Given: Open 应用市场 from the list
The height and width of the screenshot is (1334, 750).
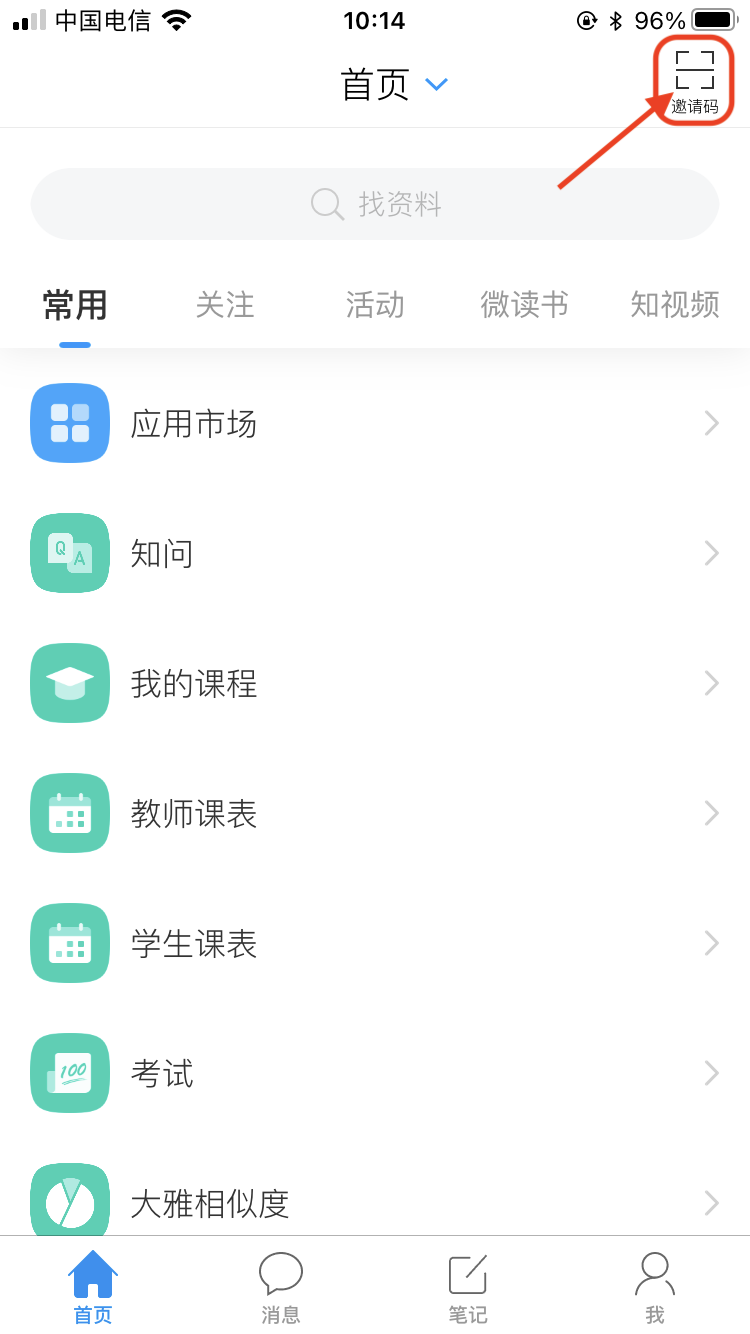Looking at the screenshot, I should pyautogui.click(x=375, y=424).
